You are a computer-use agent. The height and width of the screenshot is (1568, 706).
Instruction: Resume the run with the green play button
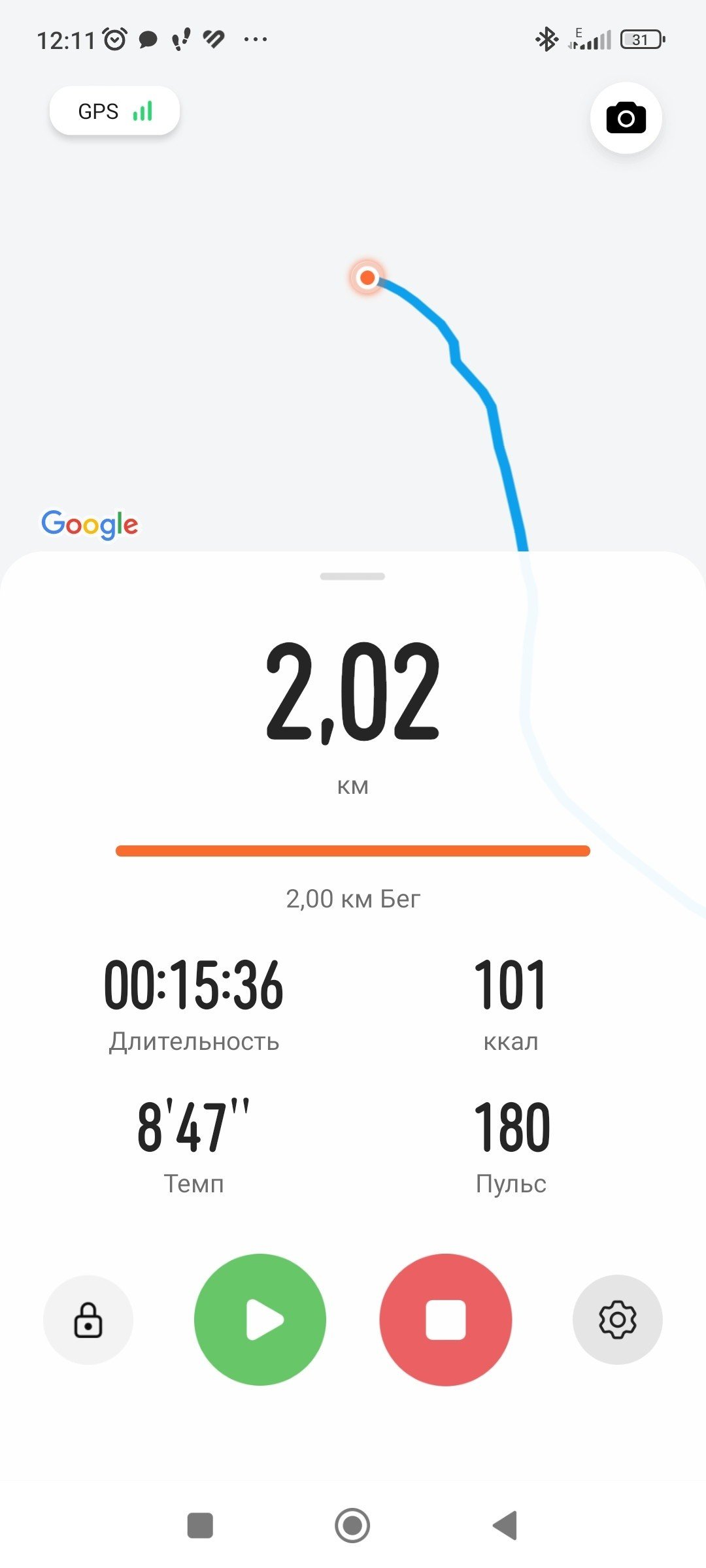pyautogui.click(x=260, y=1320)
